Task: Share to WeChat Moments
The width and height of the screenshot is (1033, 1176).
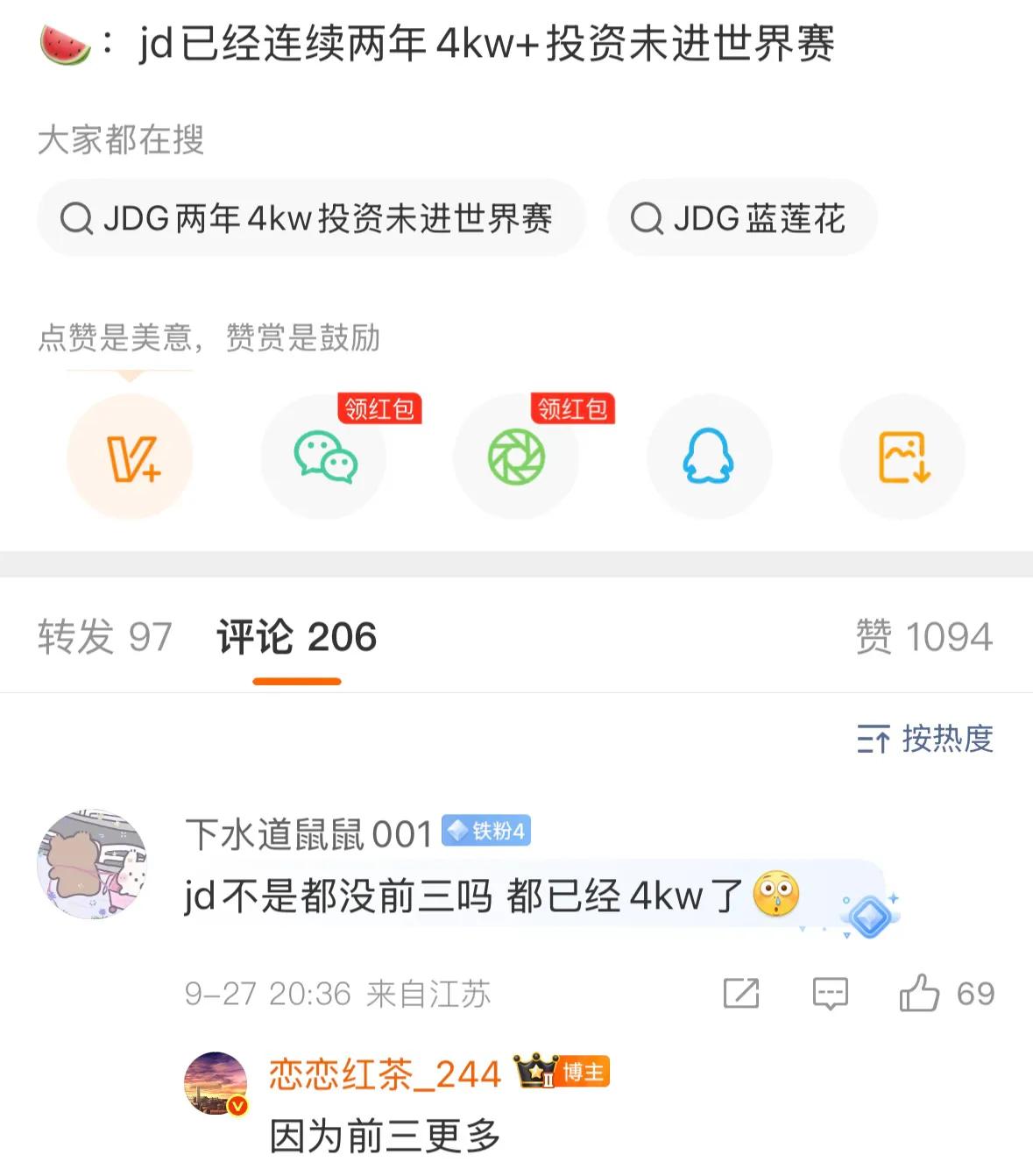Action: [x=516, y=457]
